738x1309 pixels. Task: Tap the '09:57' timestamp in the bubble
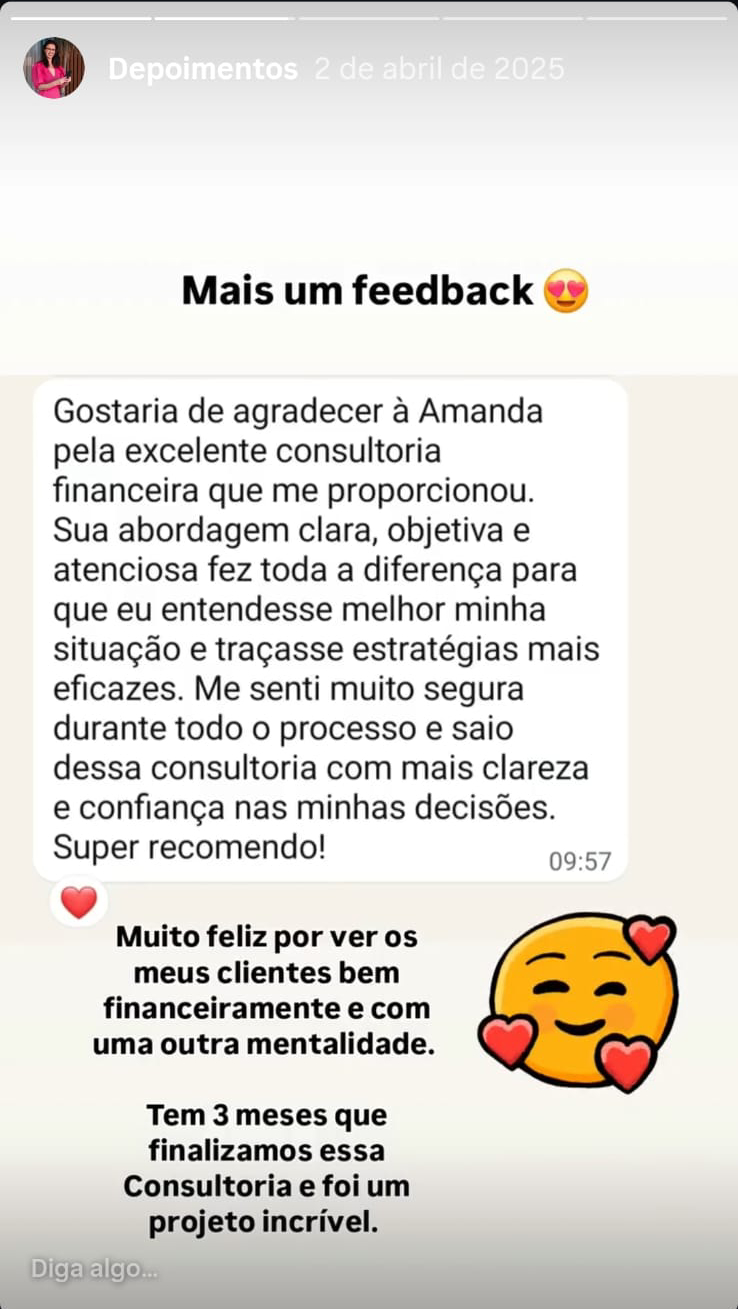coord(578,860)
